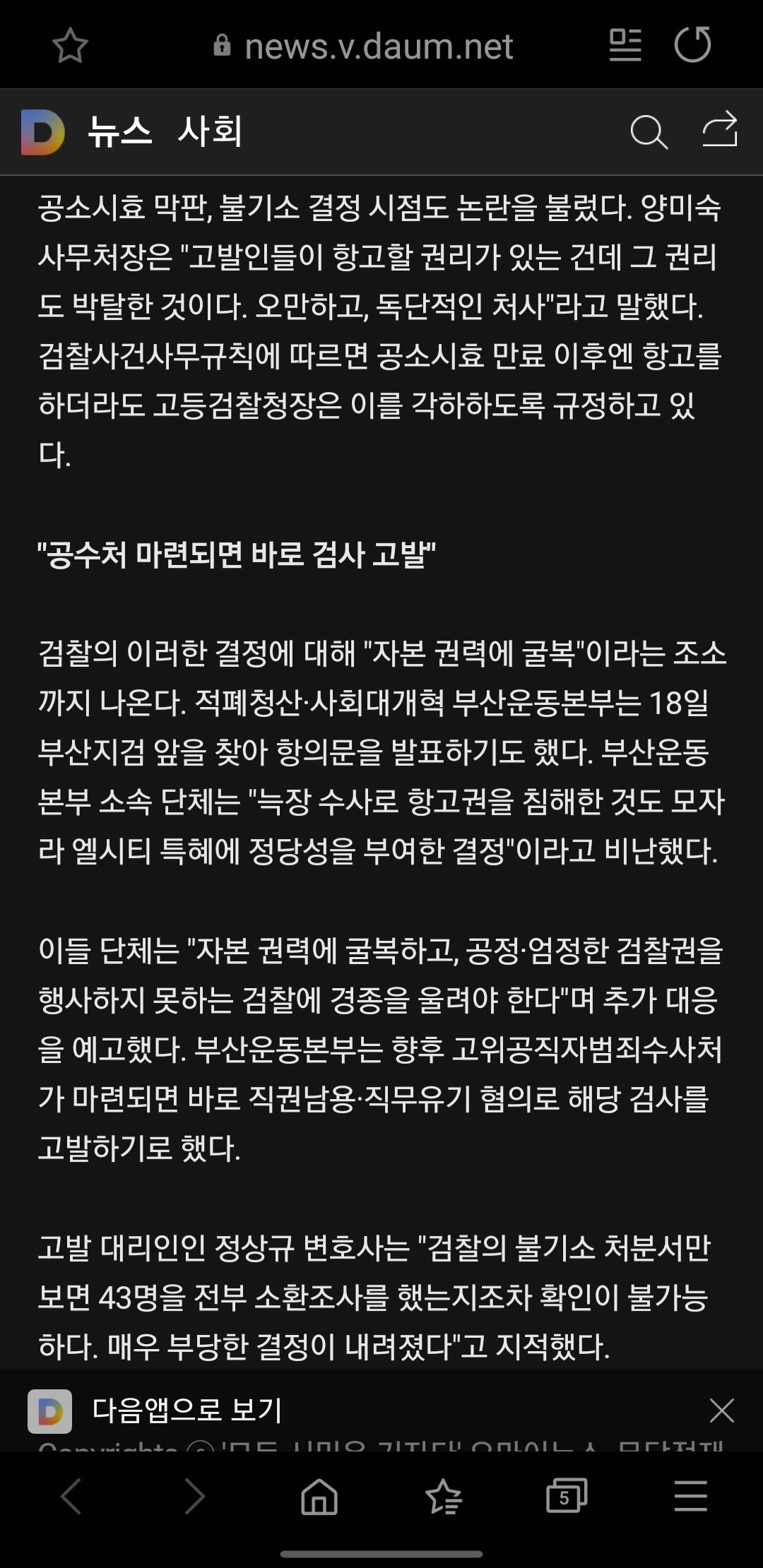Open the 사회 news category
This screenshot has height=1568, width=763.
coord(210,131)
